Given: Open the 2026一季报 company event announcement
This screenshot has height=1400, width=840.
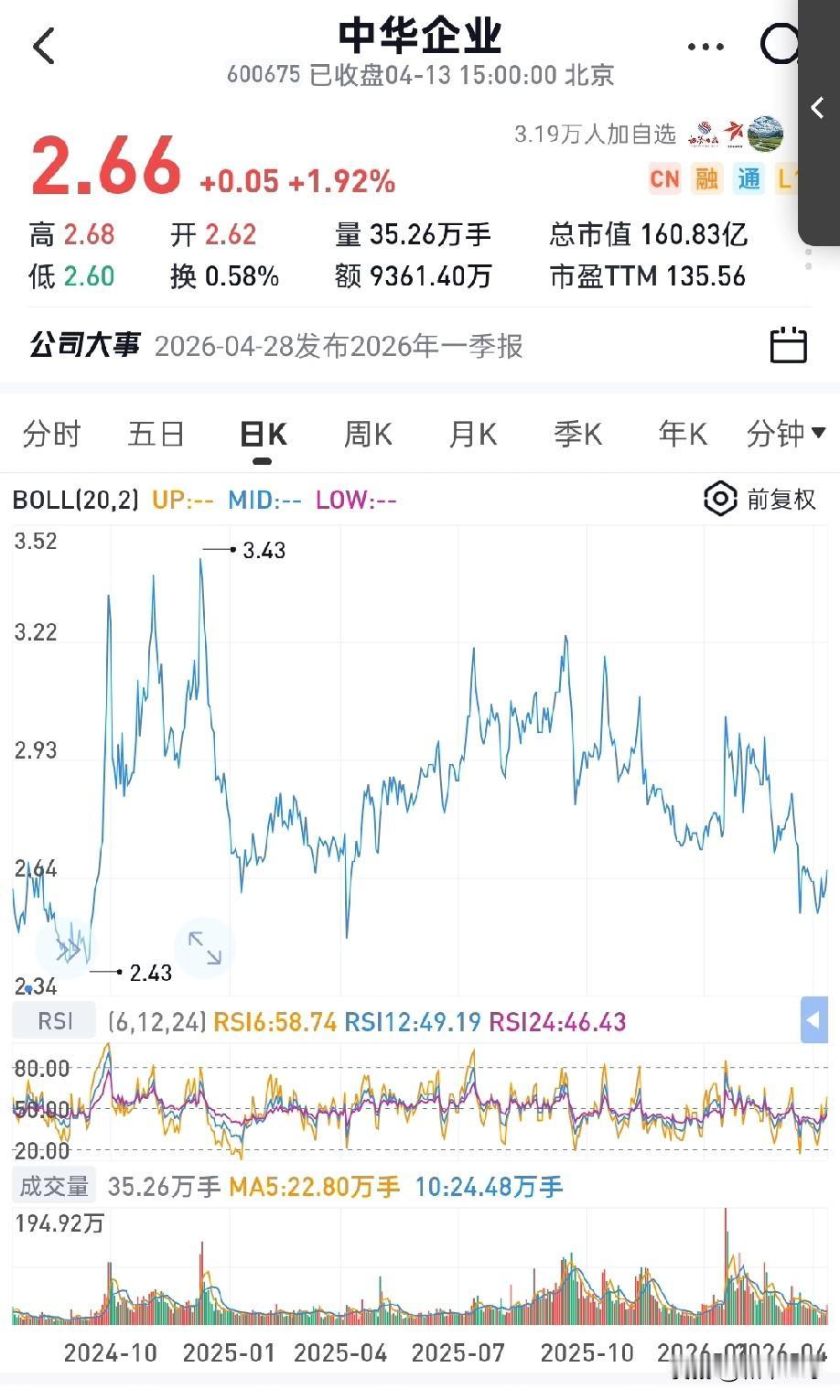Looking at the screenshot, I should coord(339,348).
